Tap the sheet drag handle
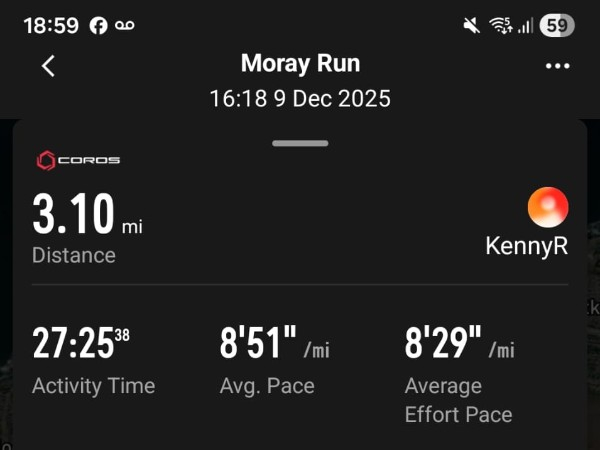This screenshot has height=450, width=600. [x=300, y=143]
